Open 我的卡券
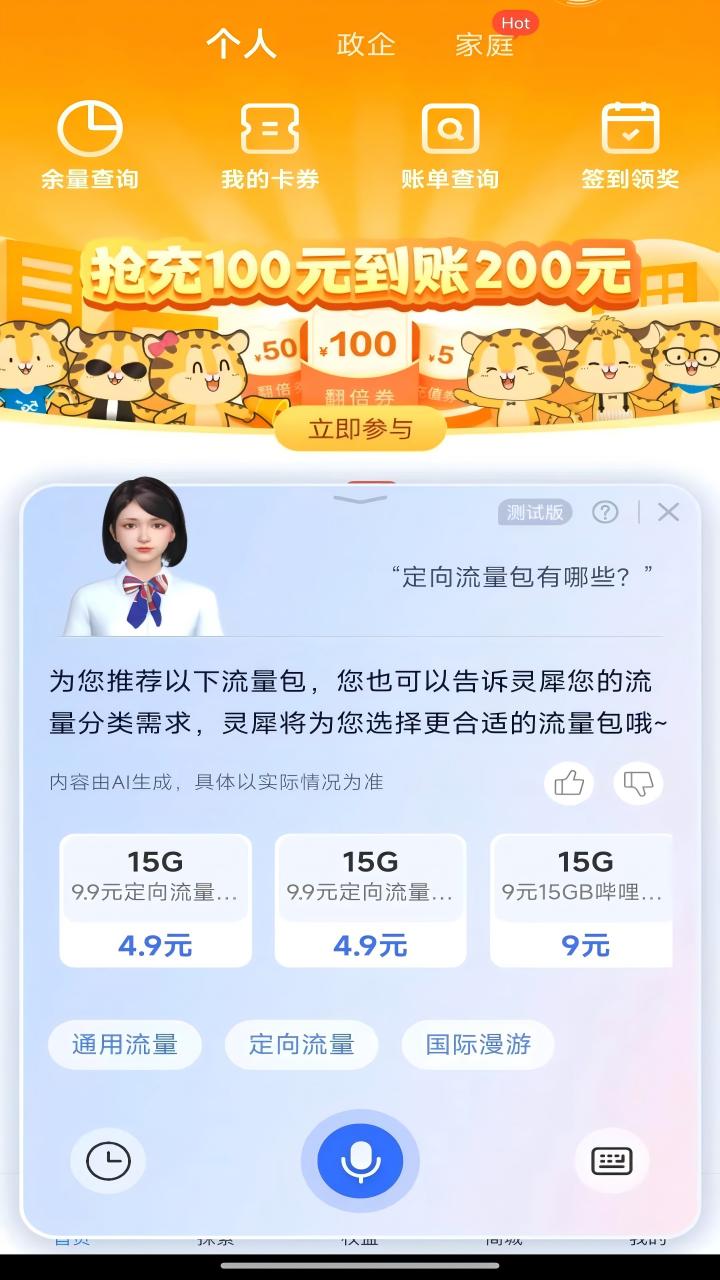Viewport: 720px width, 1280px height. tap(270, 146)
